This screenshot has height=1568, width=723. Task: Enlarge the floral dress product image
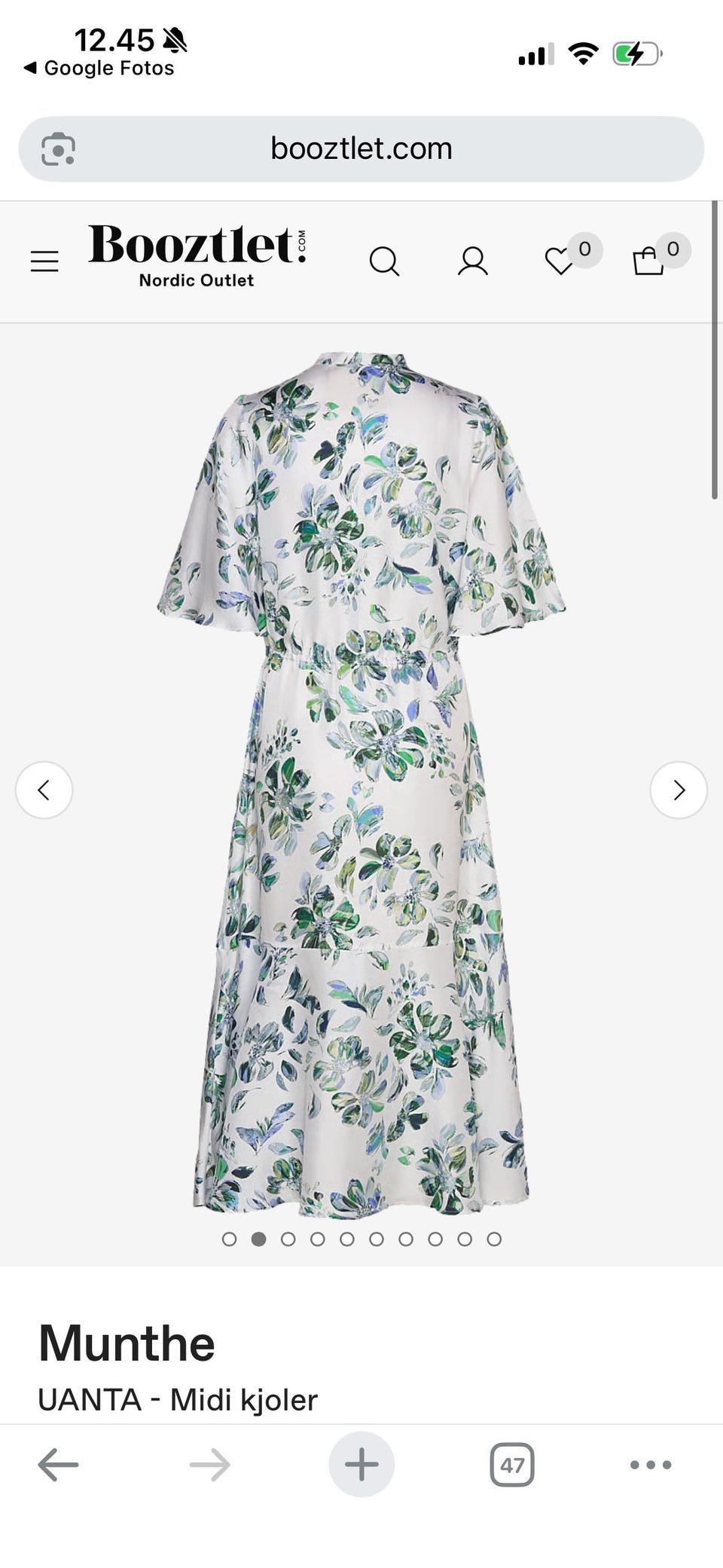361,784
